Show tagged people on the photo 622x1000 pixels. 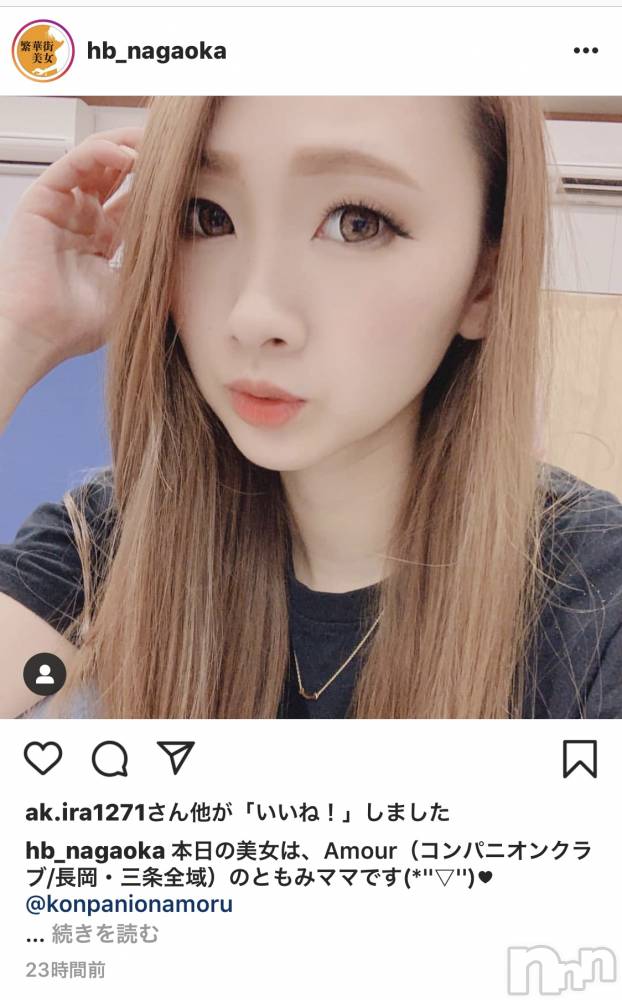click(x=45, y=674)
